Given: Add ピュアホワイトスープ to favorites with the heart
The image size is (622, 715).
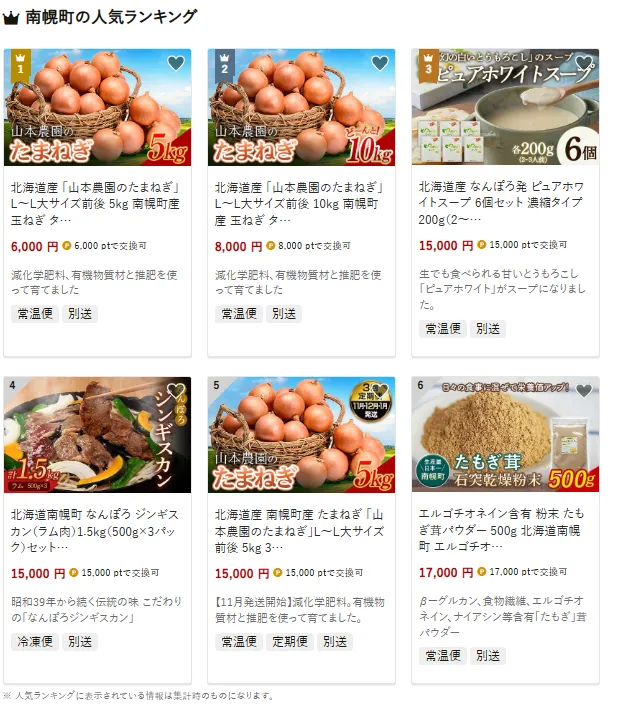Looking at the screenshot, I should [x=583, y=64].
